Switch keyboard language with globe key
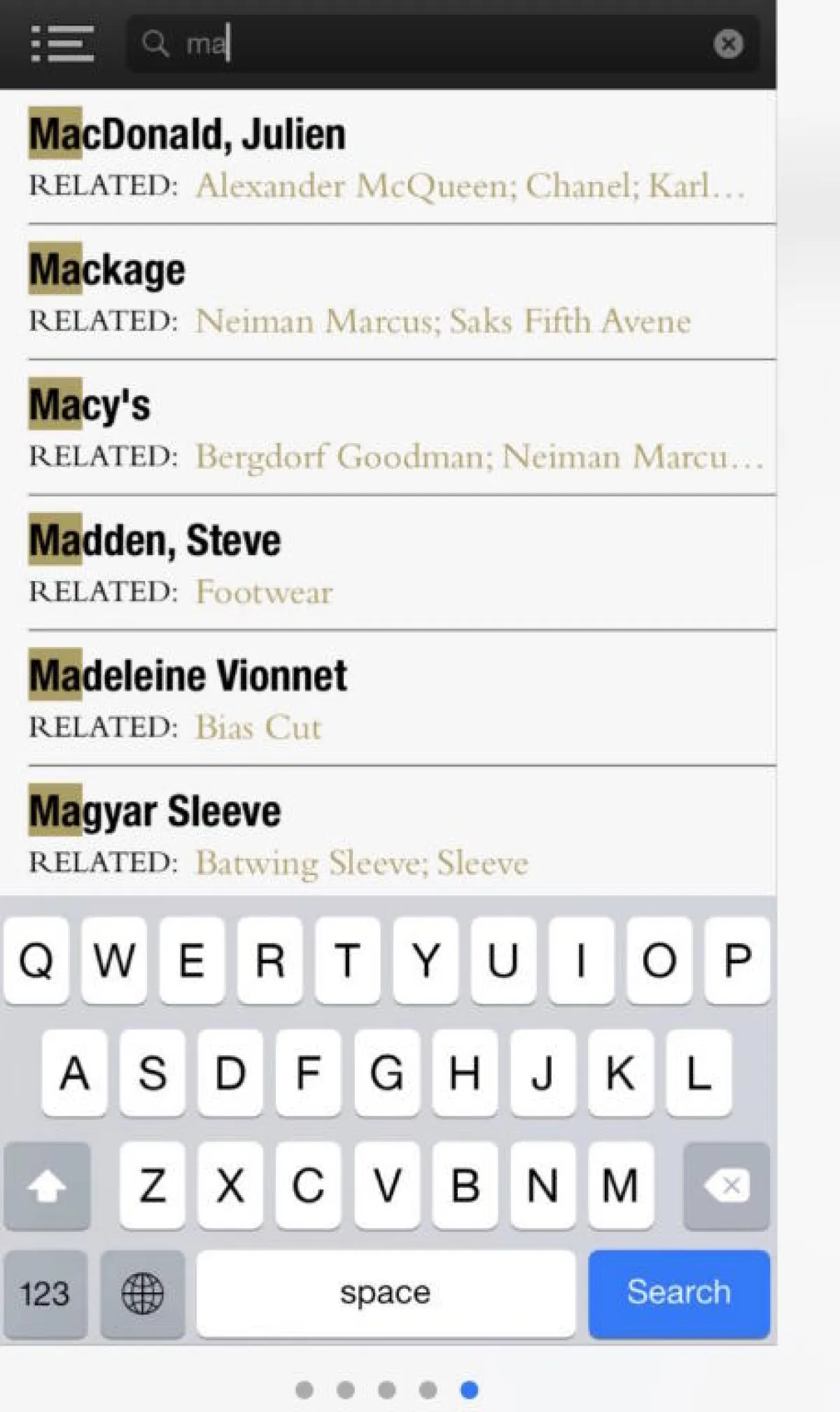The image size is (840, 1412). click(143, 1294)
